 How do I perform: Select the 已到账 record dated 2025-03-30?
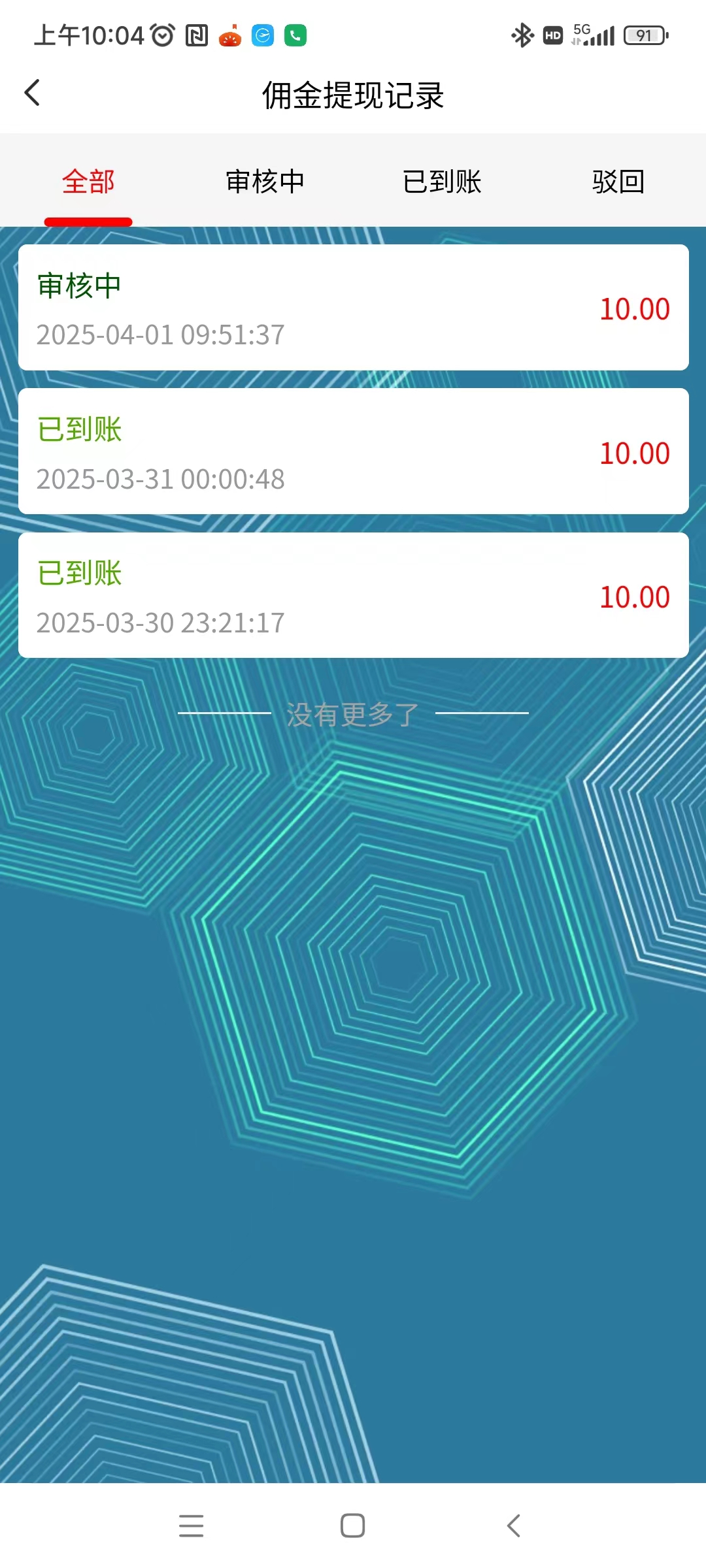353,595
